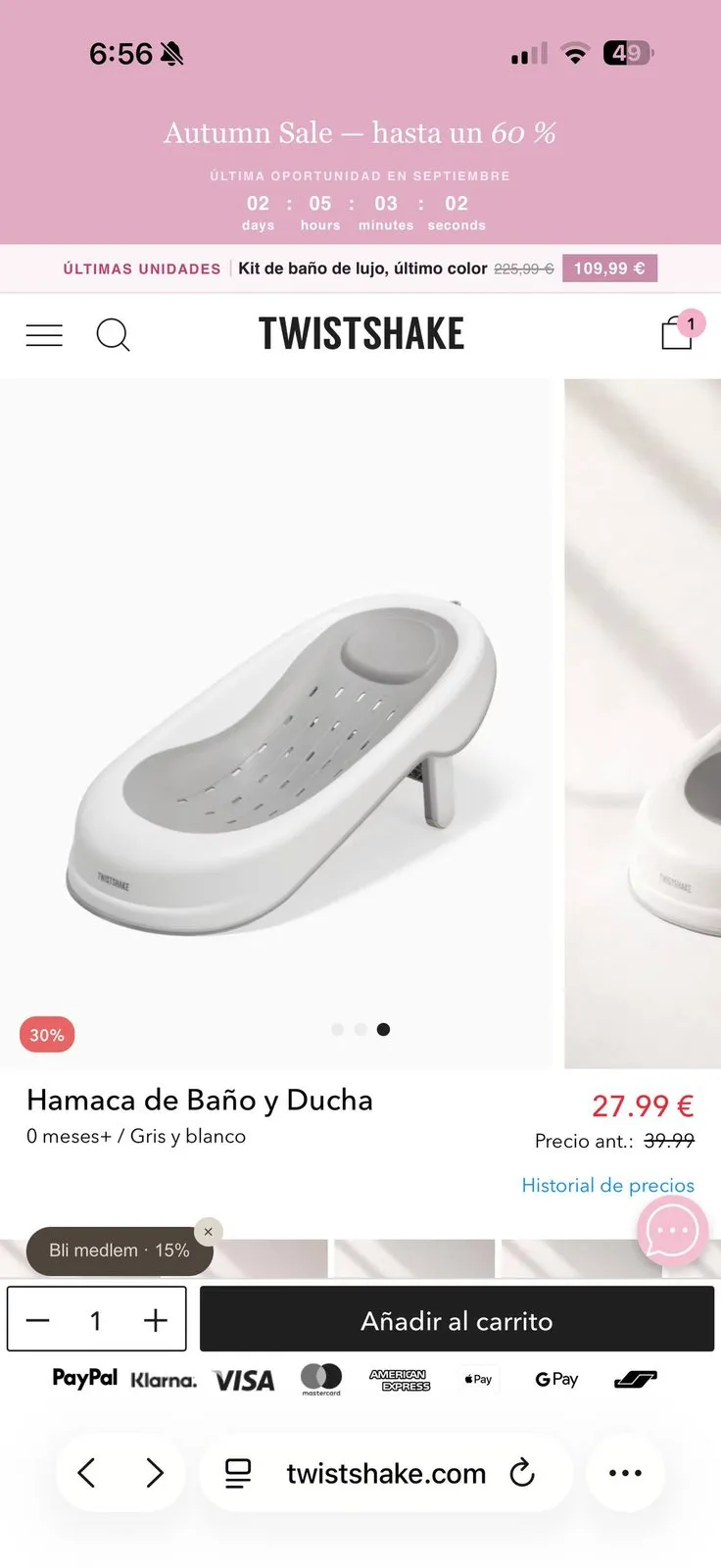Viewport: 721px width, 1568px height.
Task: Open the page settings icon in address bar
Action: pos(238,1473)
